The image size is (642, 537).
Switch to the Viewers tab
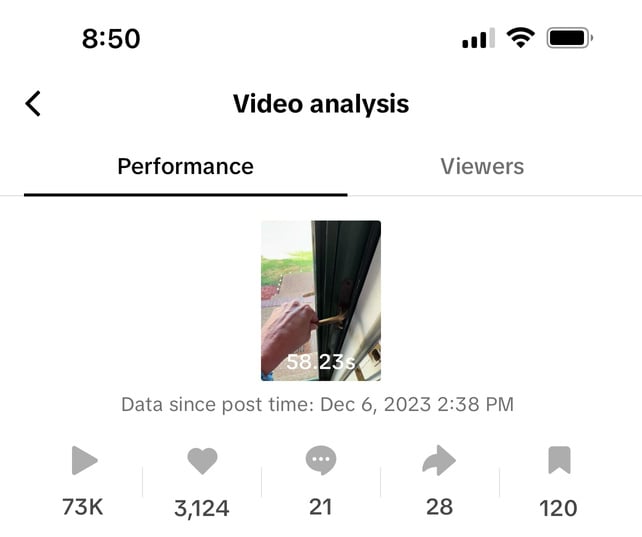click(x=482, y=166)
